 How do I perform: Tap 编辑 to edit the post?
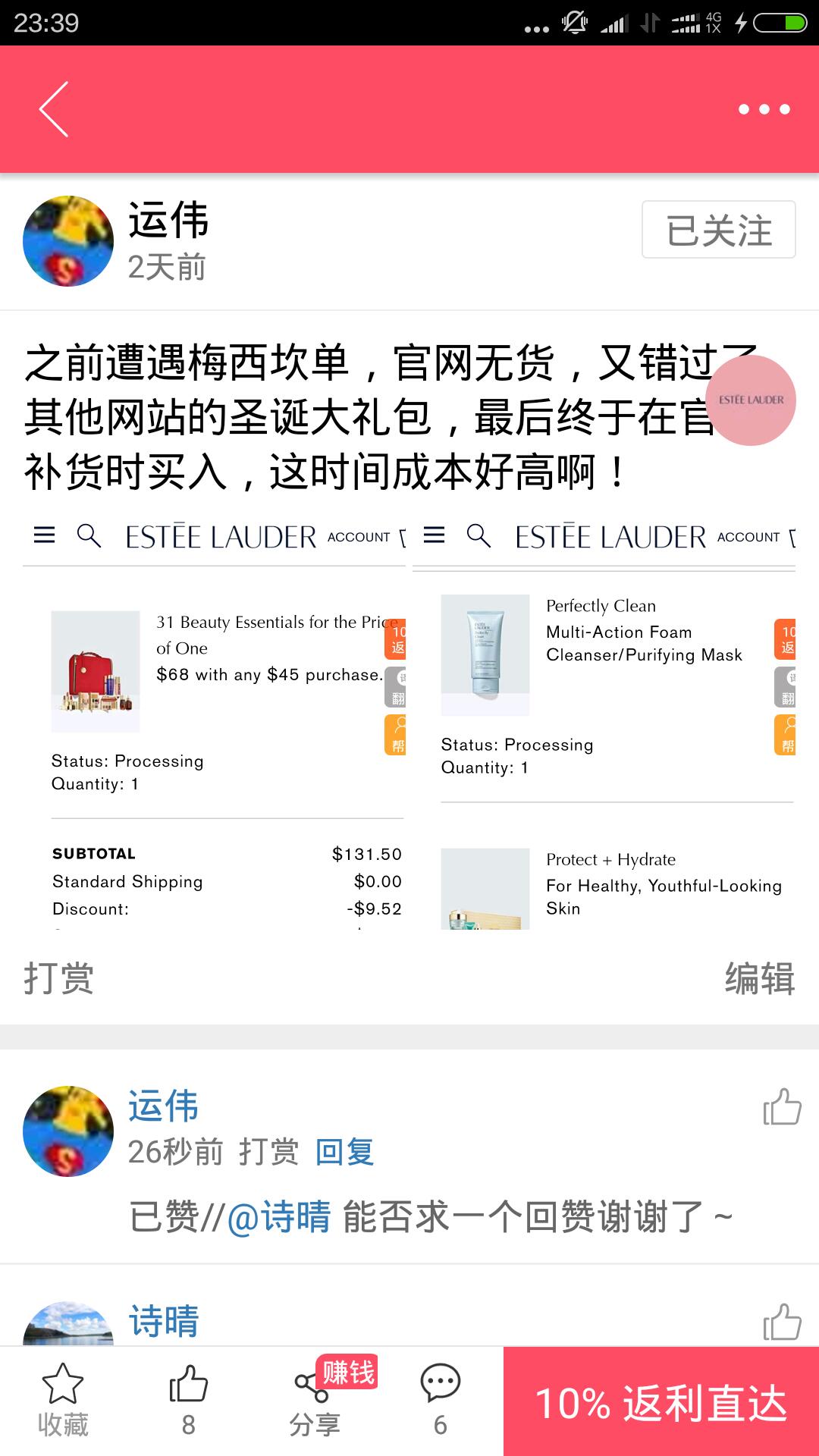click(759, 977)
